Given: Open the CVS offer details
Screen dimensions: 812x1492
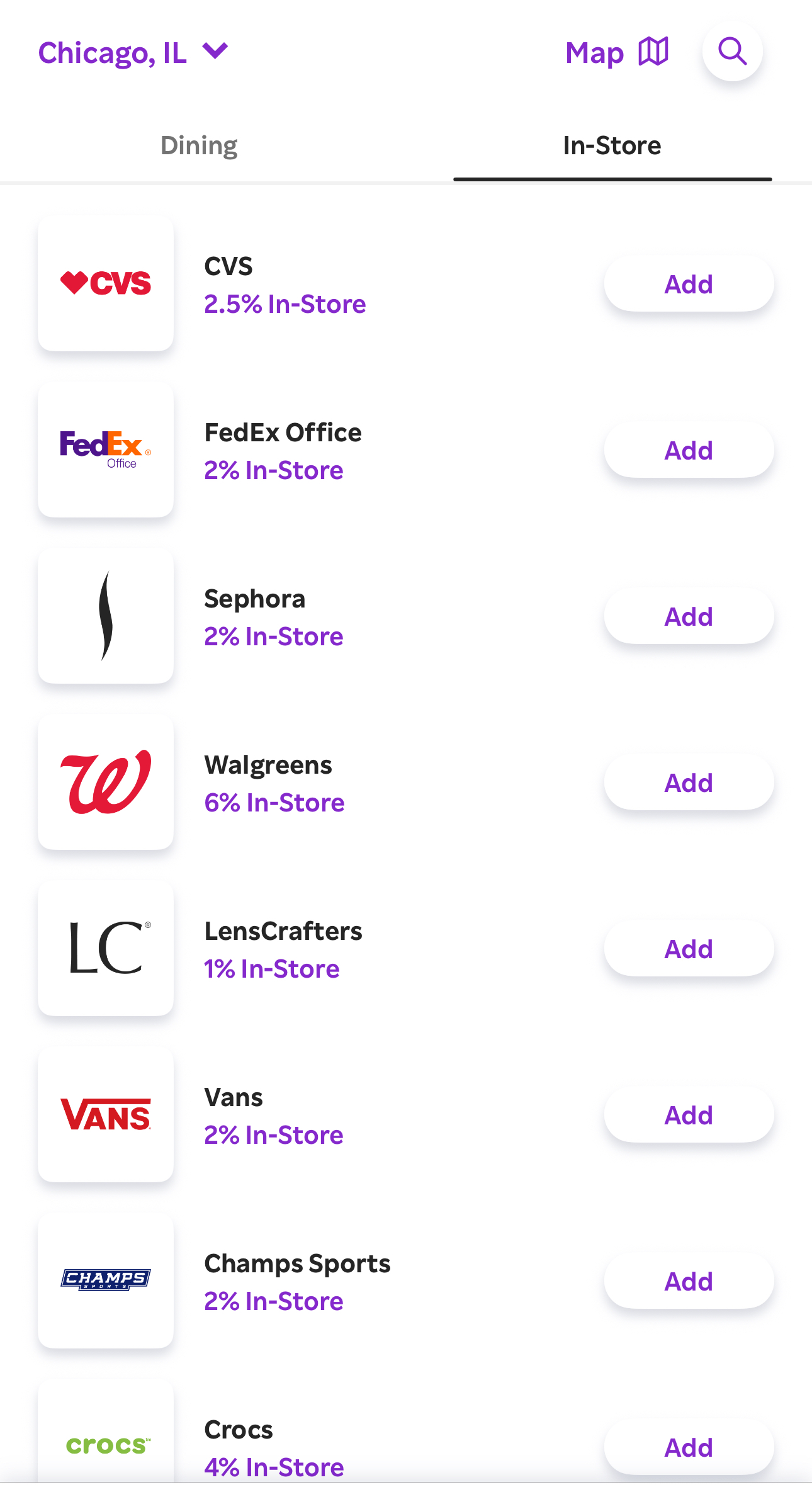Looking at the screenshot, I should point(285,285).
